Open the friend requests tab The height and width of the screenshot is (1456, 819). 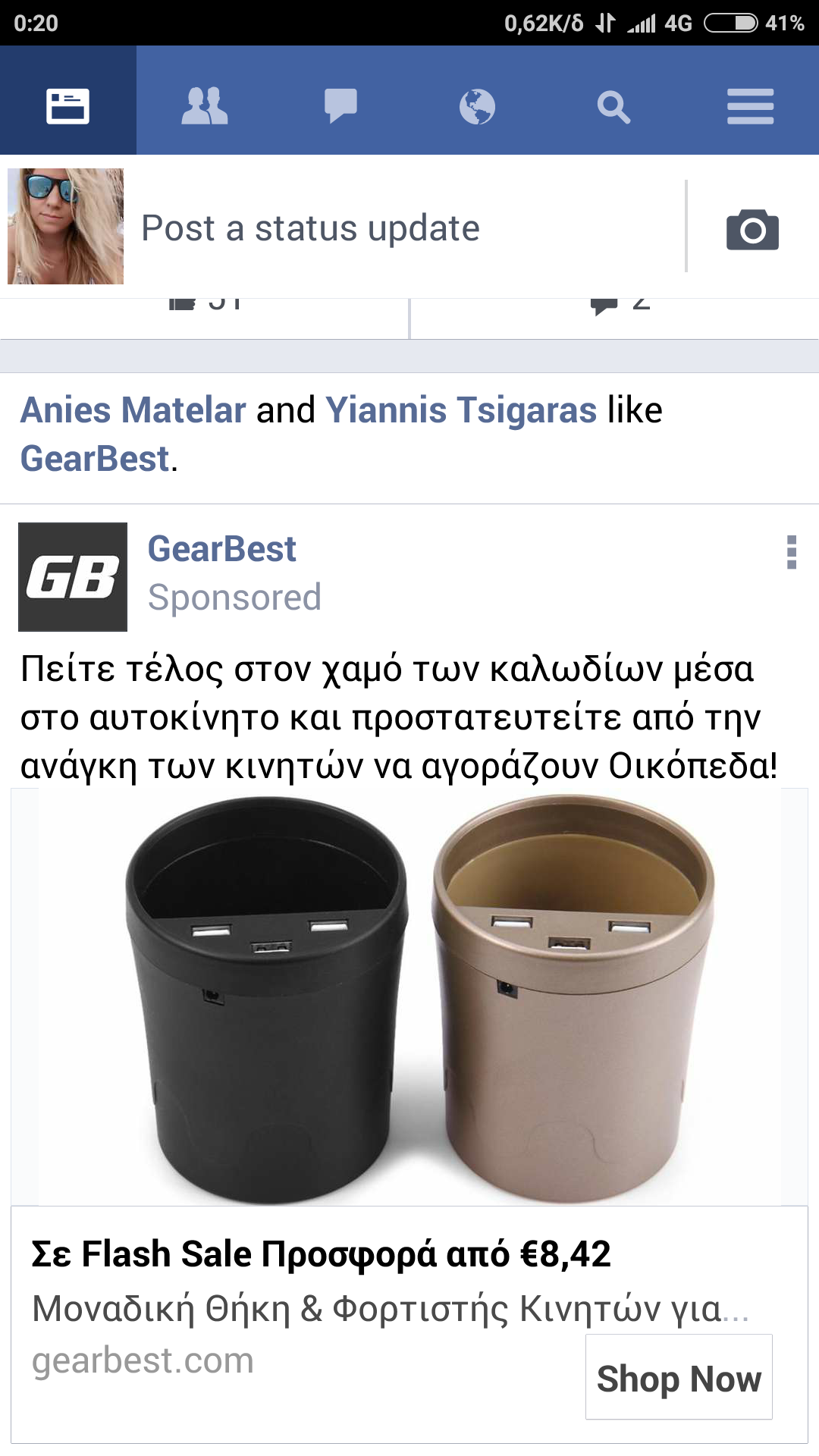pos(205,105)
